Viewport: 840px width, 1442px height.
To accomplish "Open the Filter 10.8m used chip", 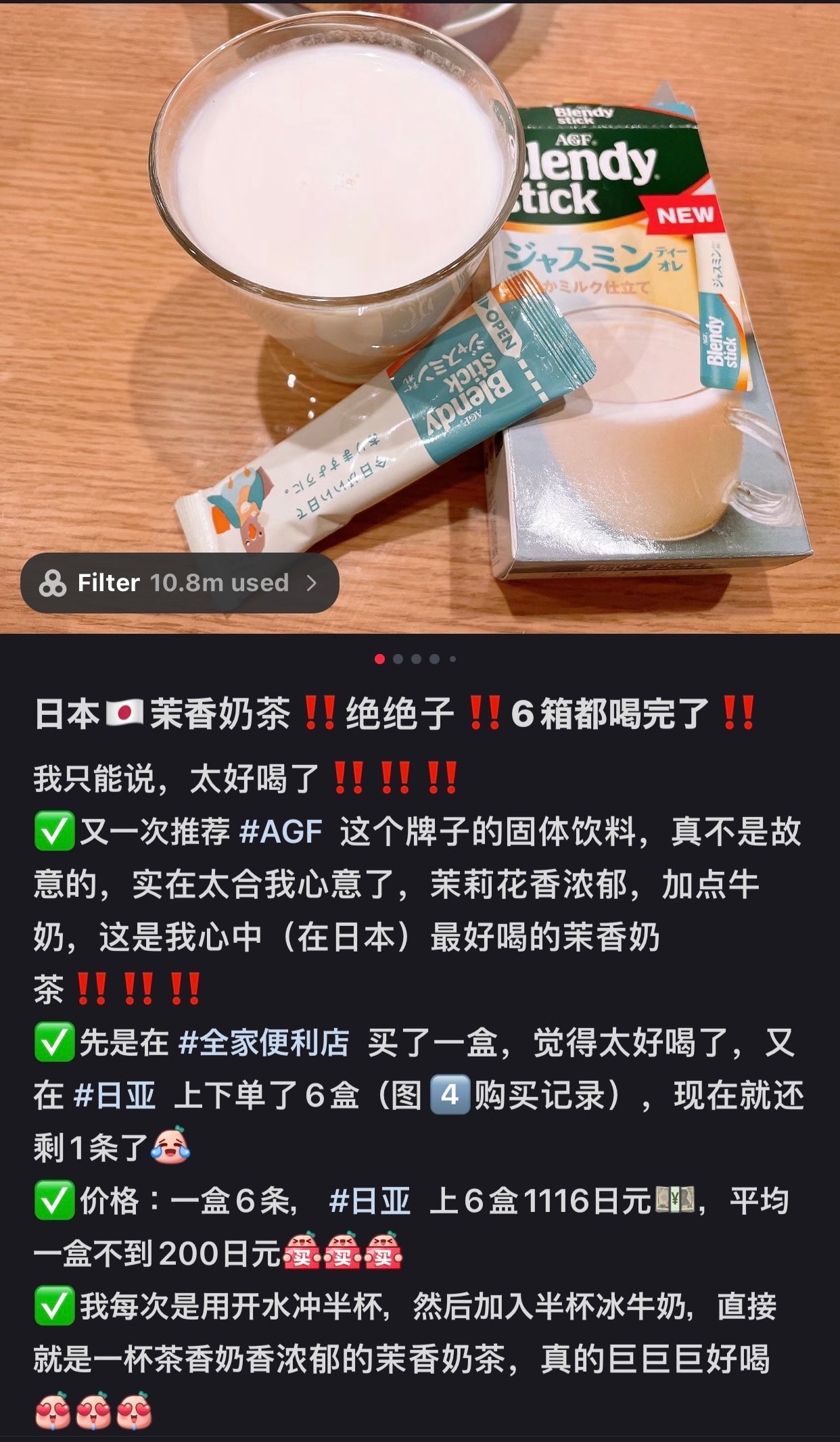I will pos(179,583).
